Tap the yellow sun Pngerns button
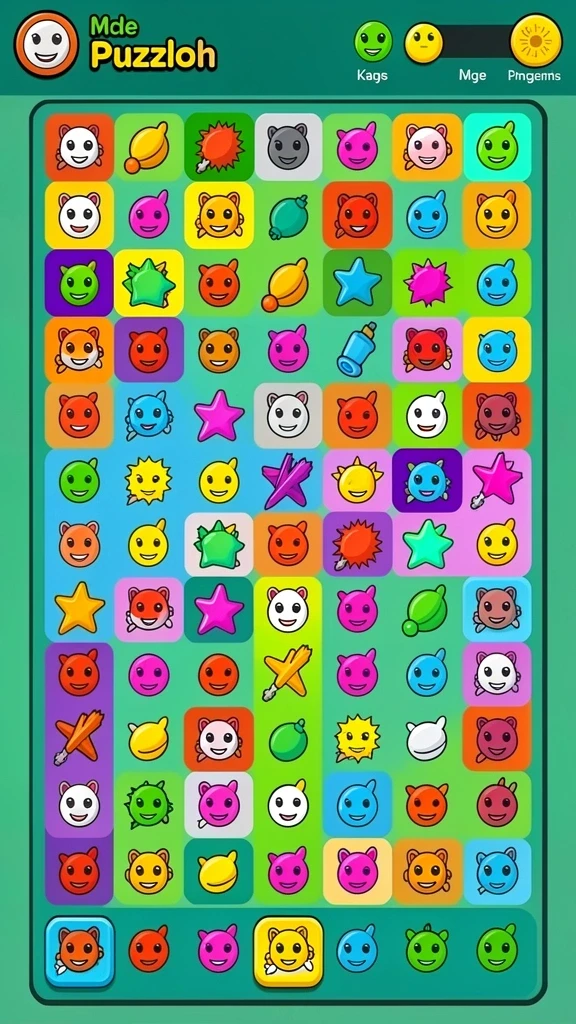The width and height of the screenshot is (576, 1024). (x=536, y=40)
